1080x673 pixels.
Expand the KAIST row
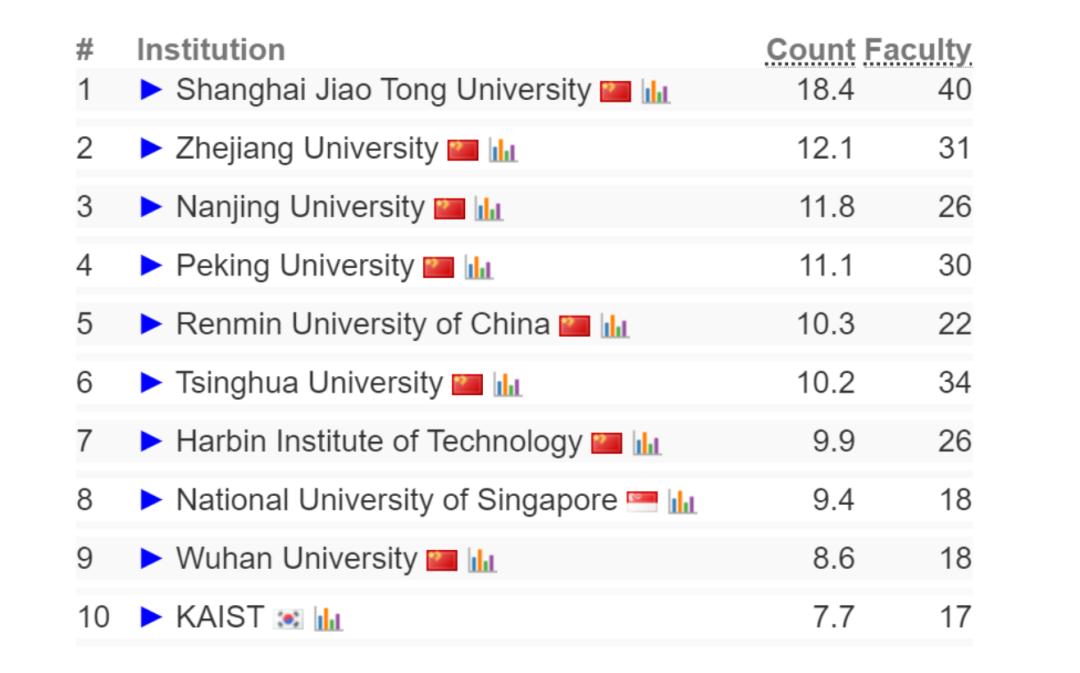[x=151, y=617]
